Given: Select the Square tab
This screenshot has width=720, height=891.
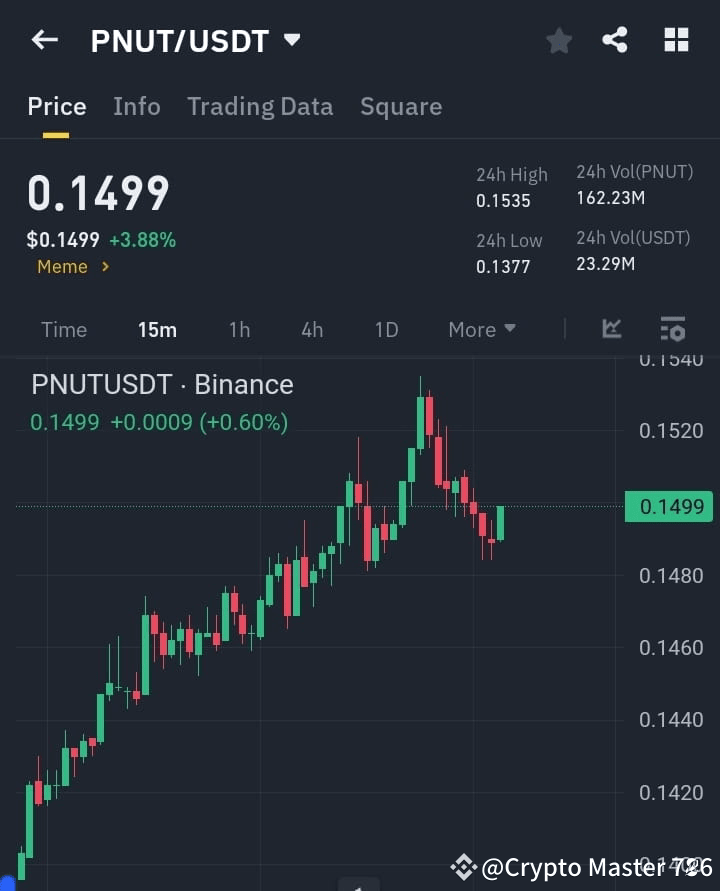Looking at the screenshot, I should coord(401,106).
